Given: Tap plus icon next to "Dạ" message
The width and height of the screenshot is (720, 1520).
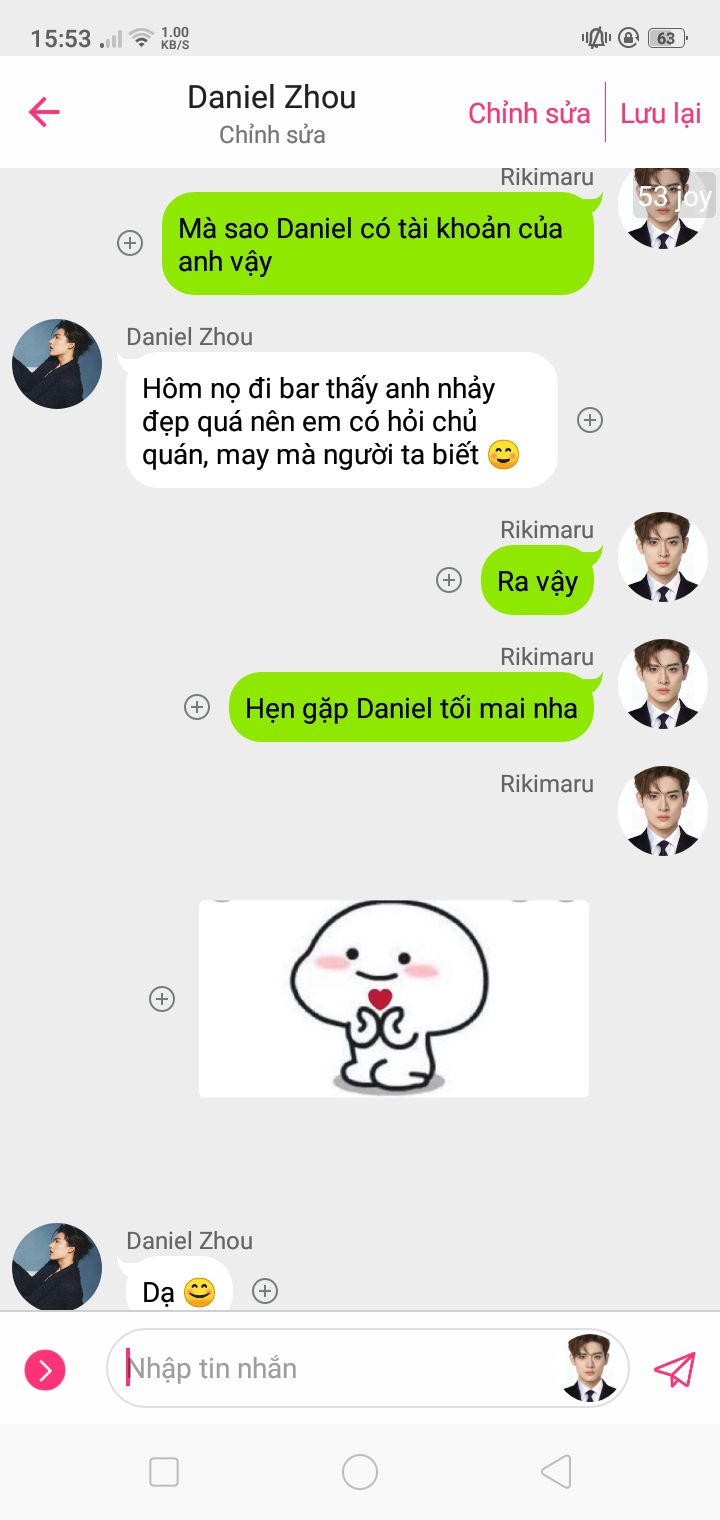Looking at the screenshot, I should tap(265, 1291).
